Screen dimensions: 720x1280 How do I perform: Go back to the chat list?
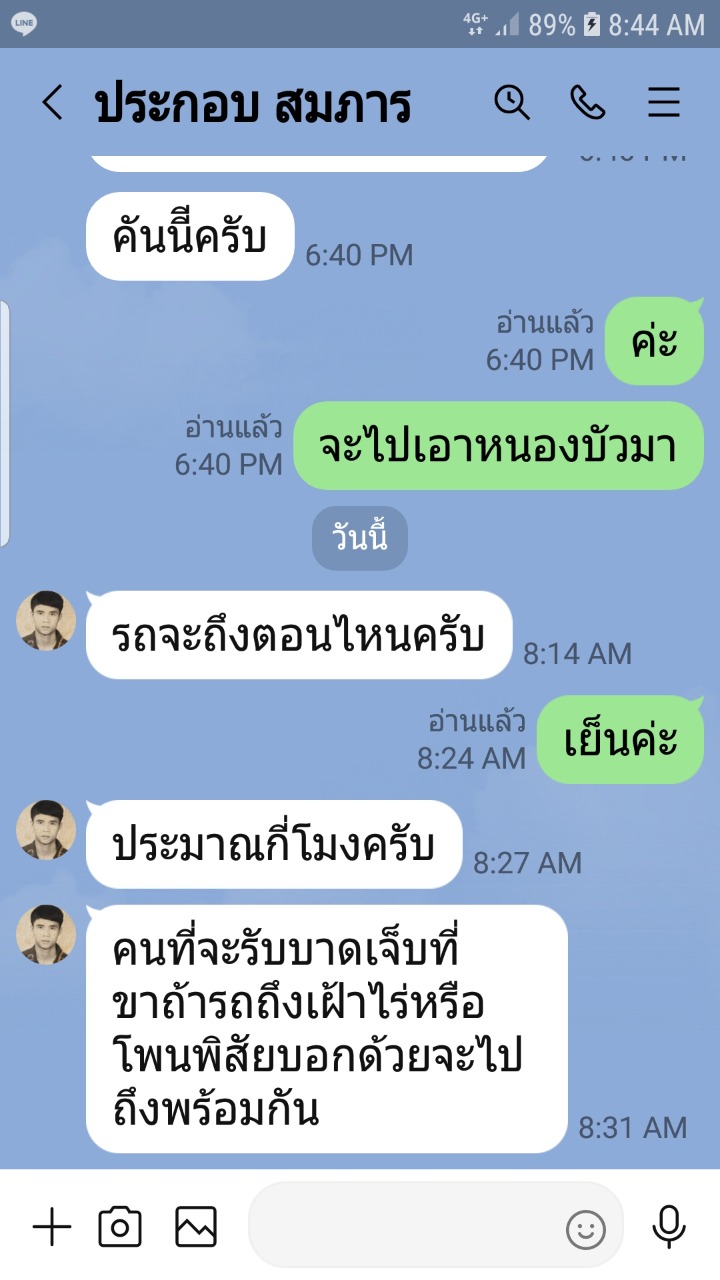(x=52, y=103)
